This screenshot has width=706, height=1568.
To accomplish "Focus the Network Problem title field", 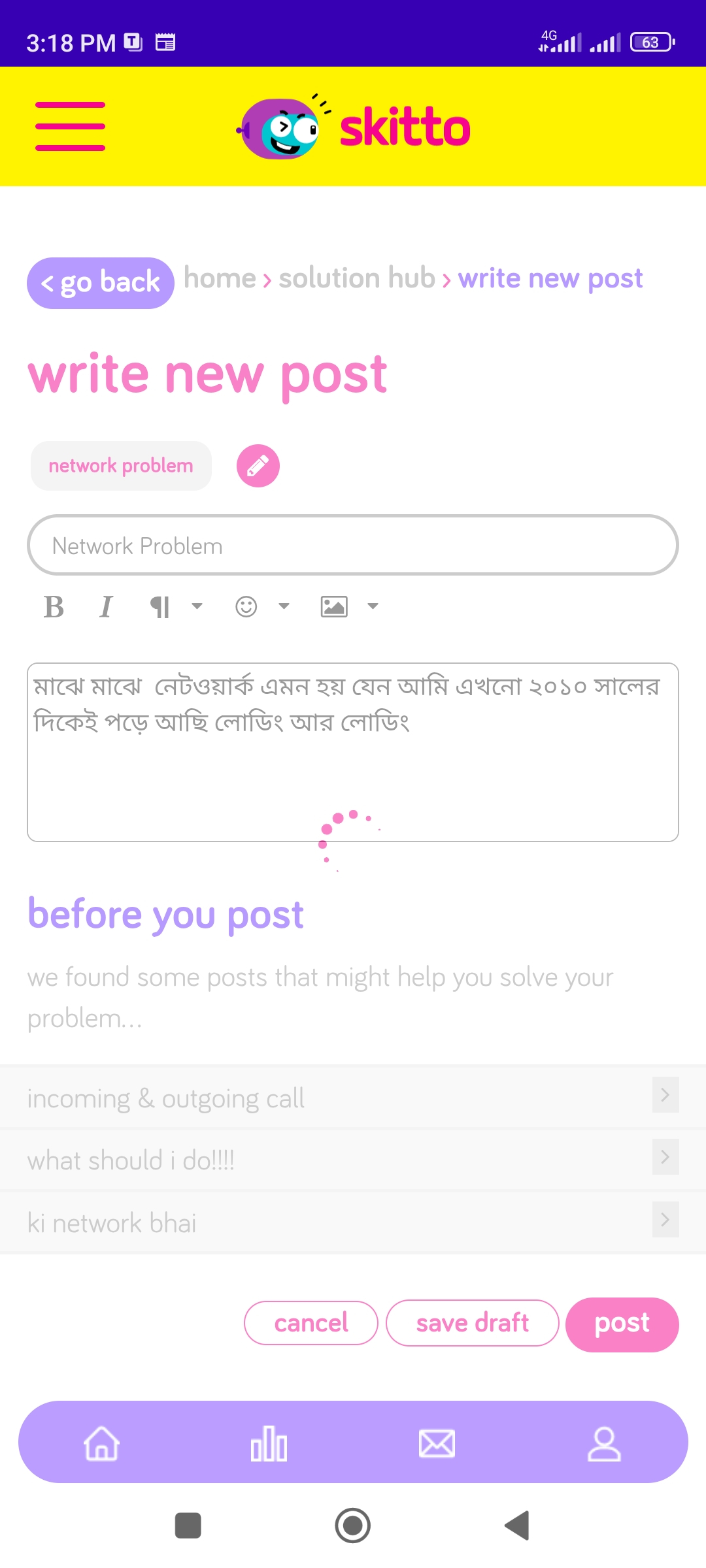I will click(x=353, y=546).
